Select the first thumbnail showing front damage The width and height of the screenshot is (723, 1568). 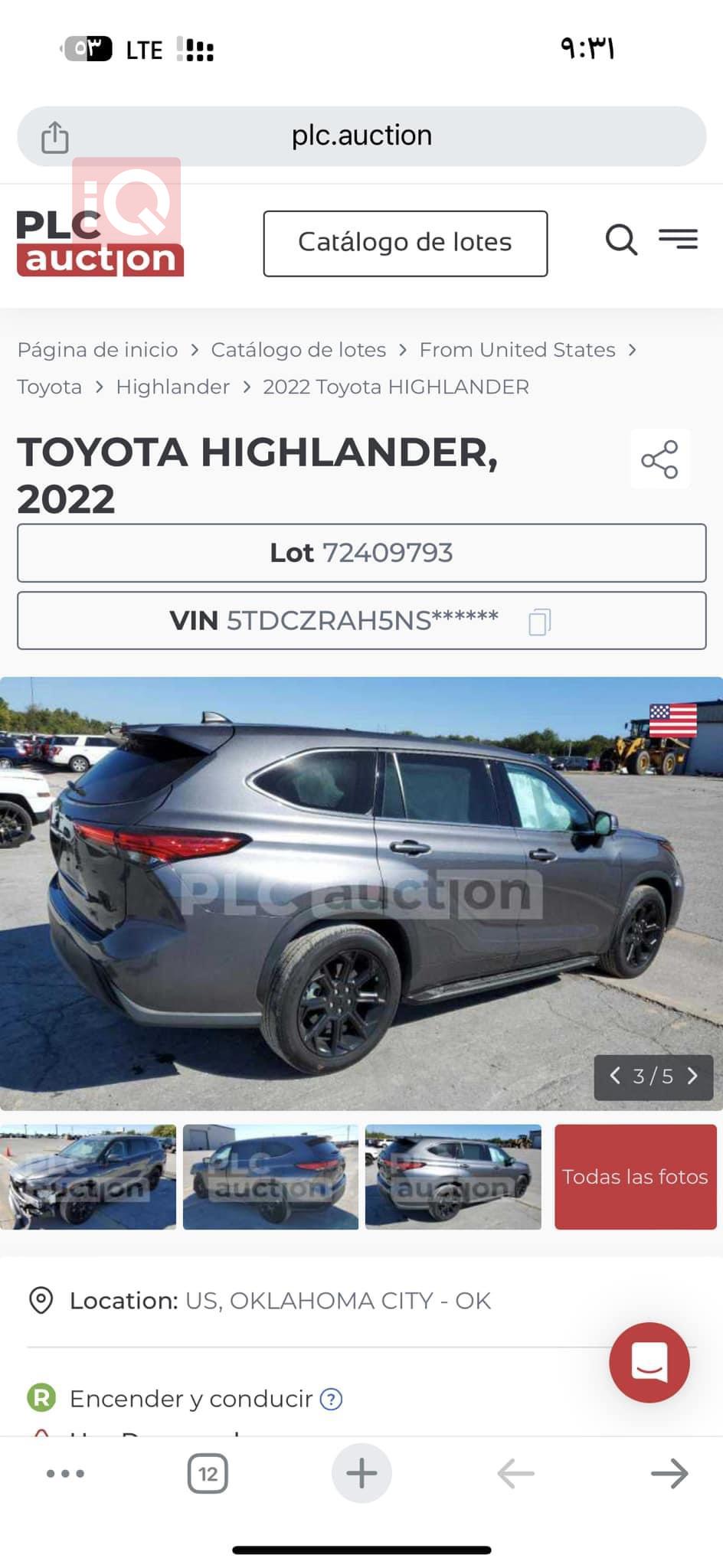[88, 1177]
